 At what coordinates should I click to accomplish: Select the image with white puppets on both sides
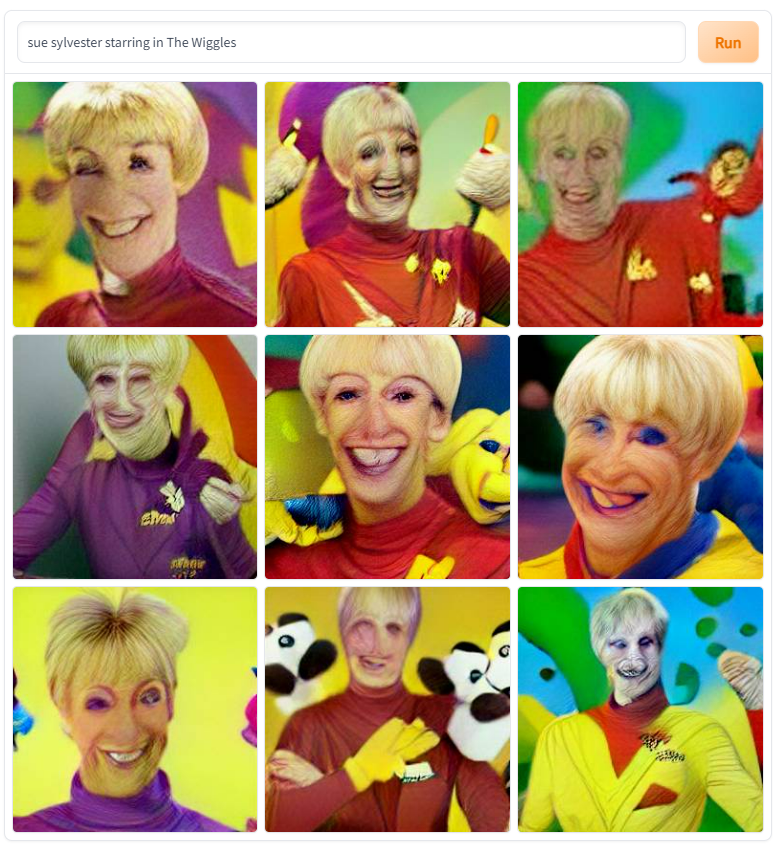tap(387, 204)
